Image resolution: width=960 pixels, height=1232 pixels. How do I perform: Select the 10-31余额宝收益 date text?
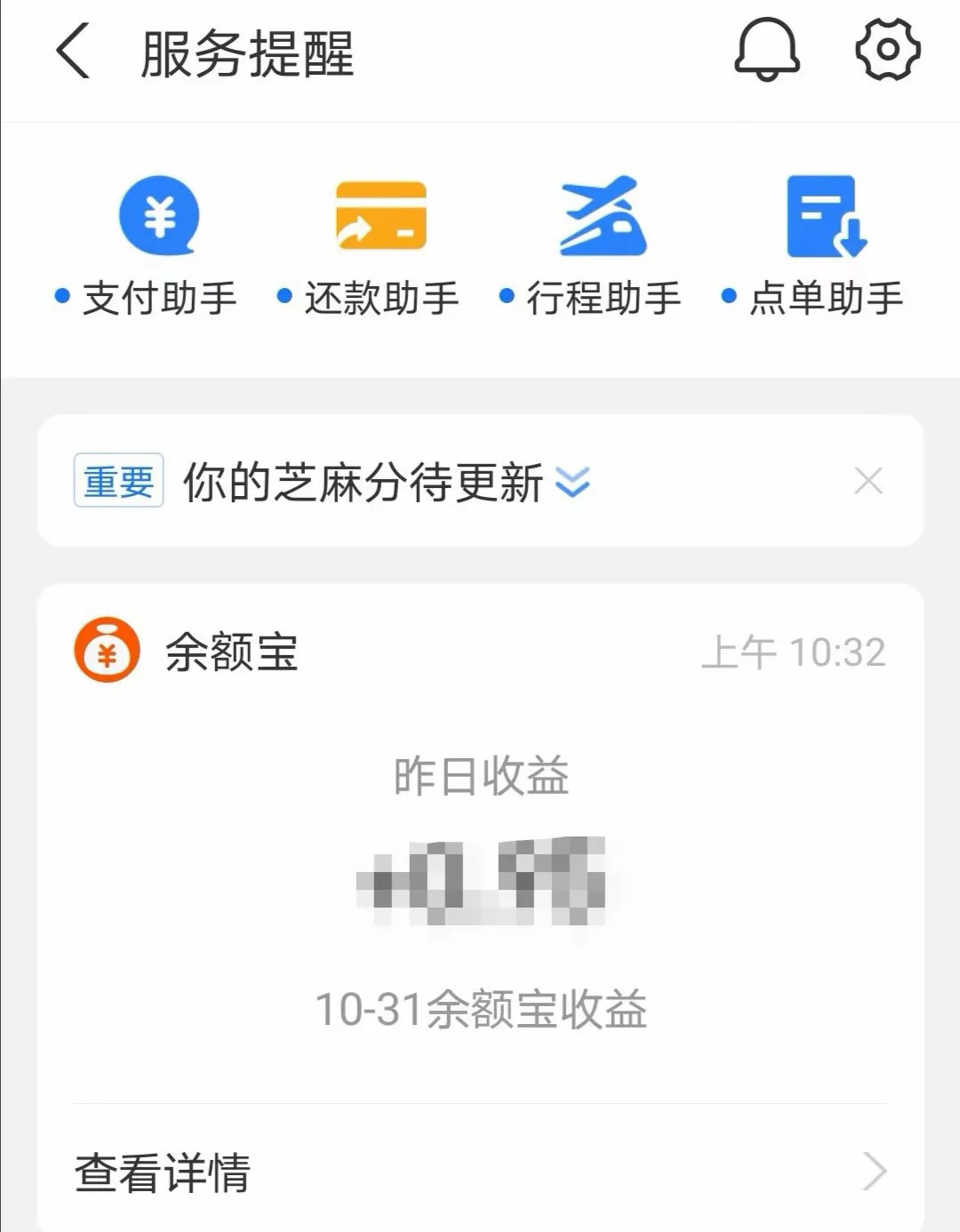click(x=480, y=1008)
